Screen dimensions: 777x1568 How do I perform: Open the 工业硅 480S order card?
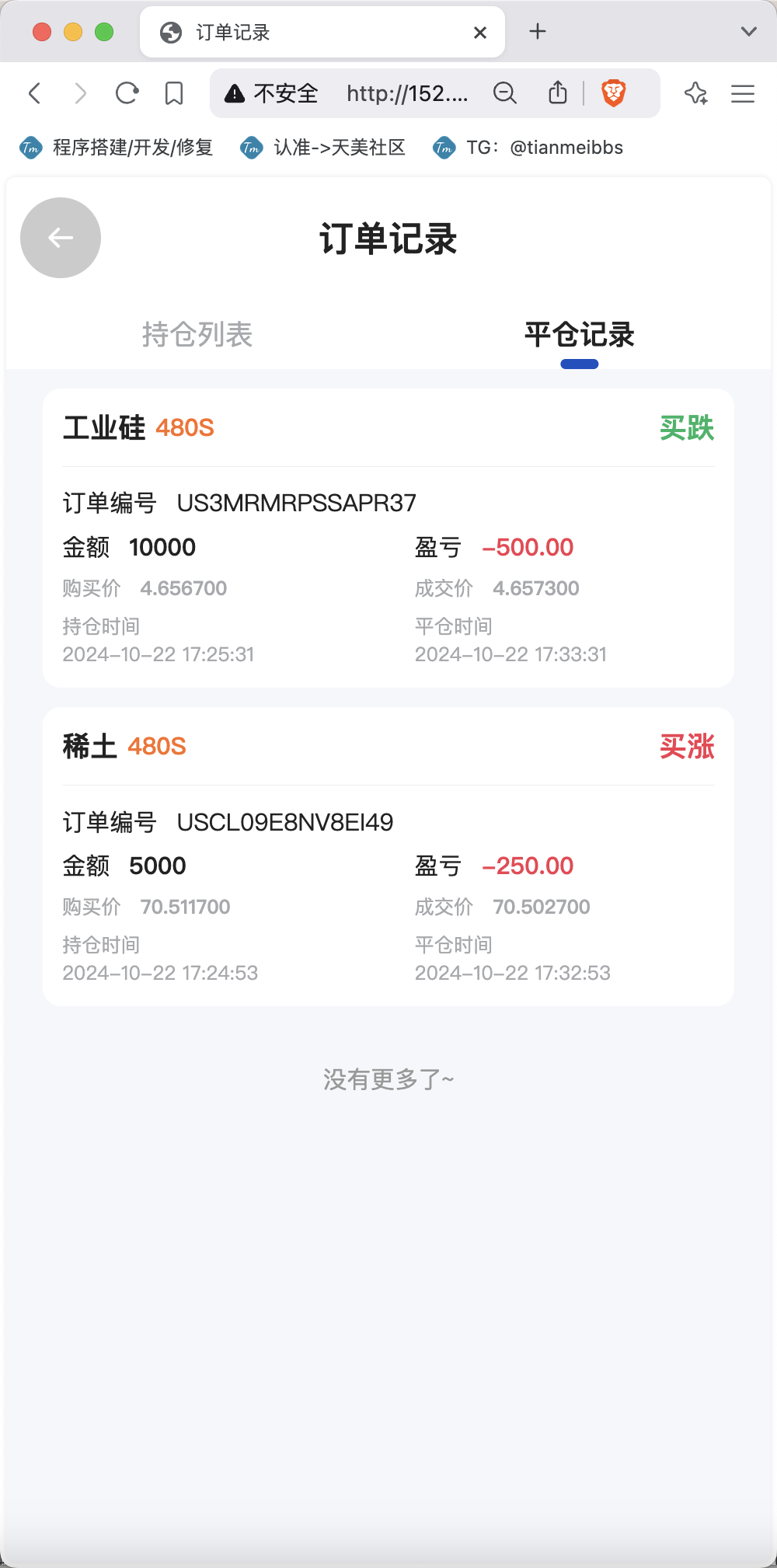388,538
